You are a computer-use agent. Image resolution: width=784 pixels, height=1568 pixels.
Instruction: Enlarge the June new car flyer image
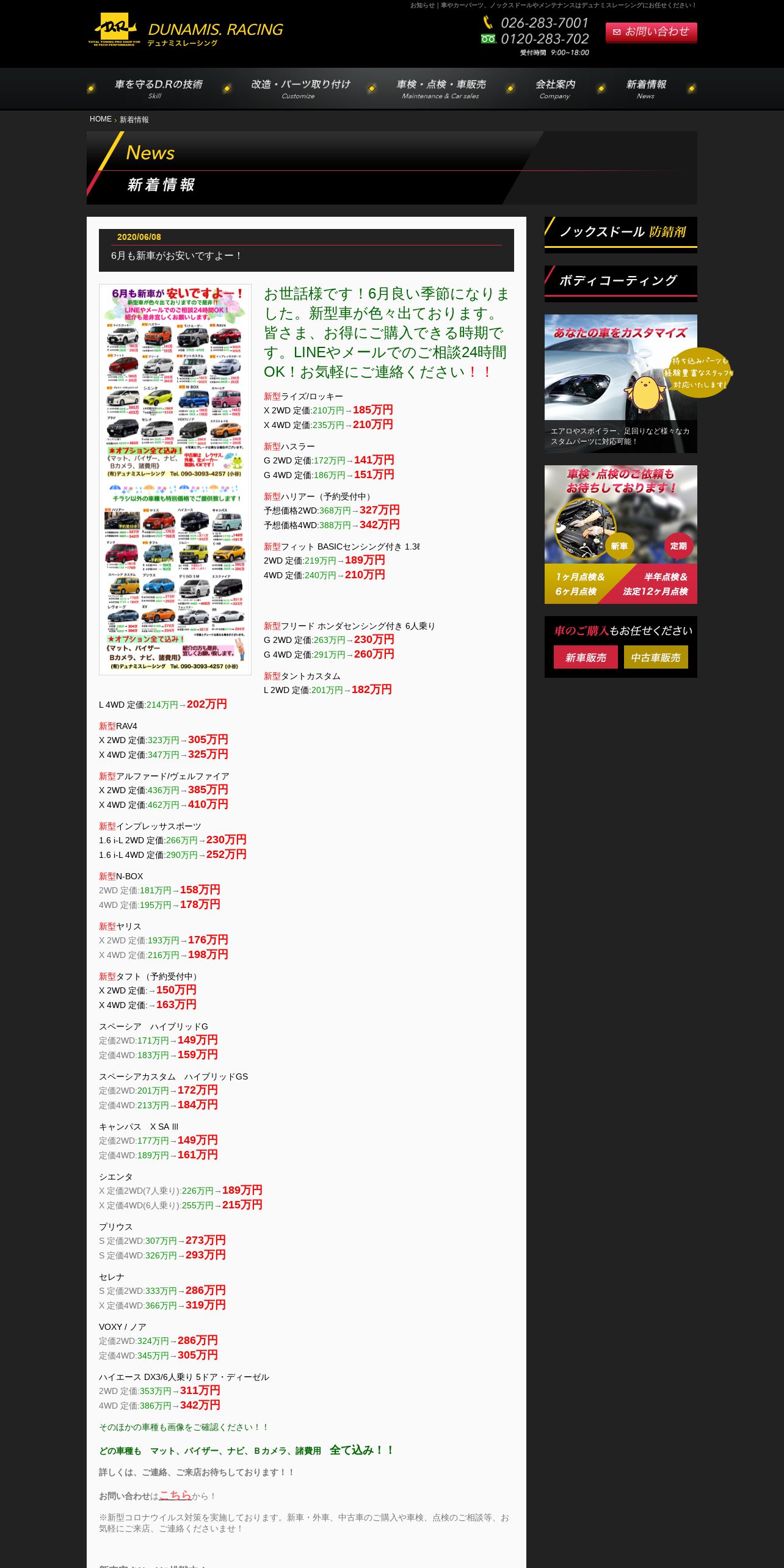(175, 479)
